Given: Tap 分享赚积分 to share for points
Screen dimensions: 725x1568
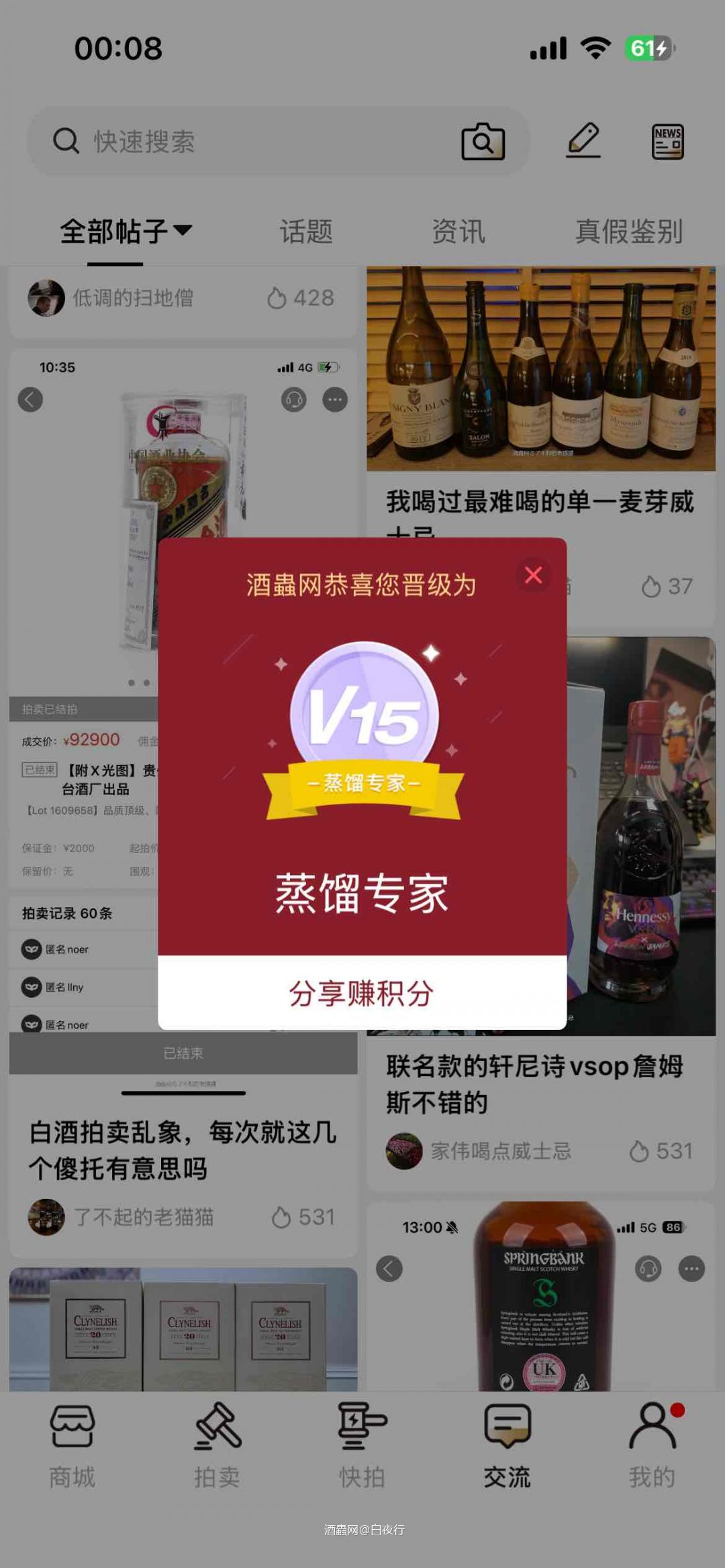Looking at the screenshot, I should tap(362, 993).
